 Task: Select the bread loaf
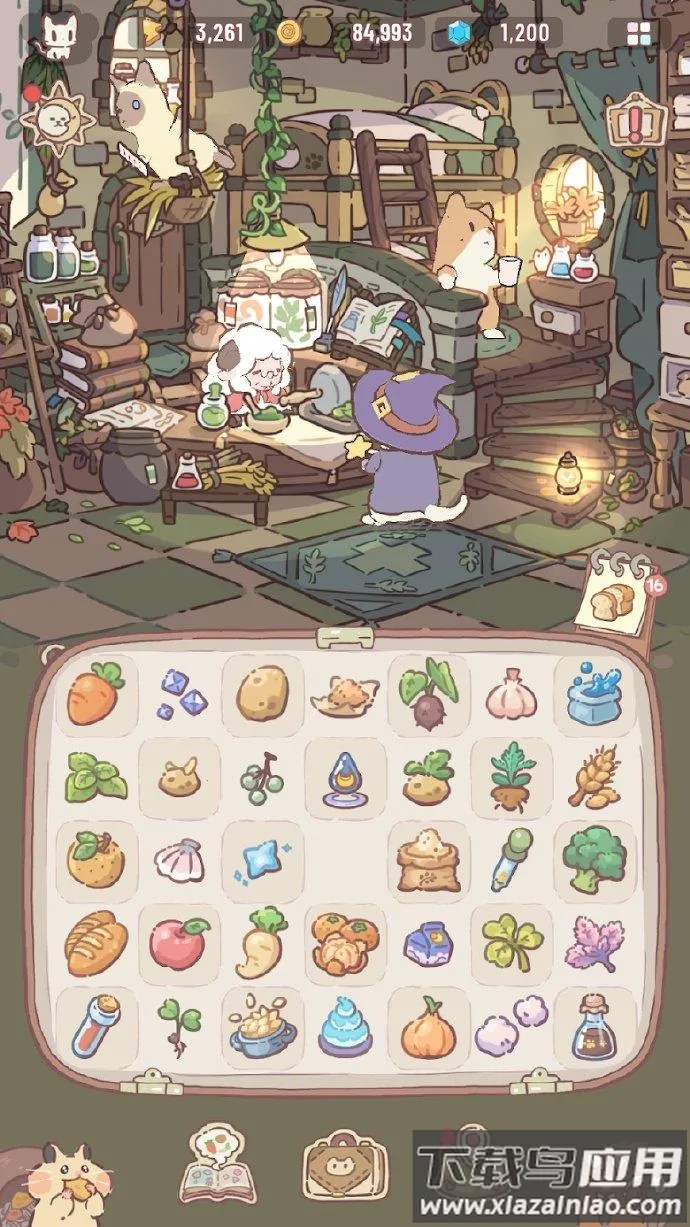pyautogui.click(x=96, y=941)
